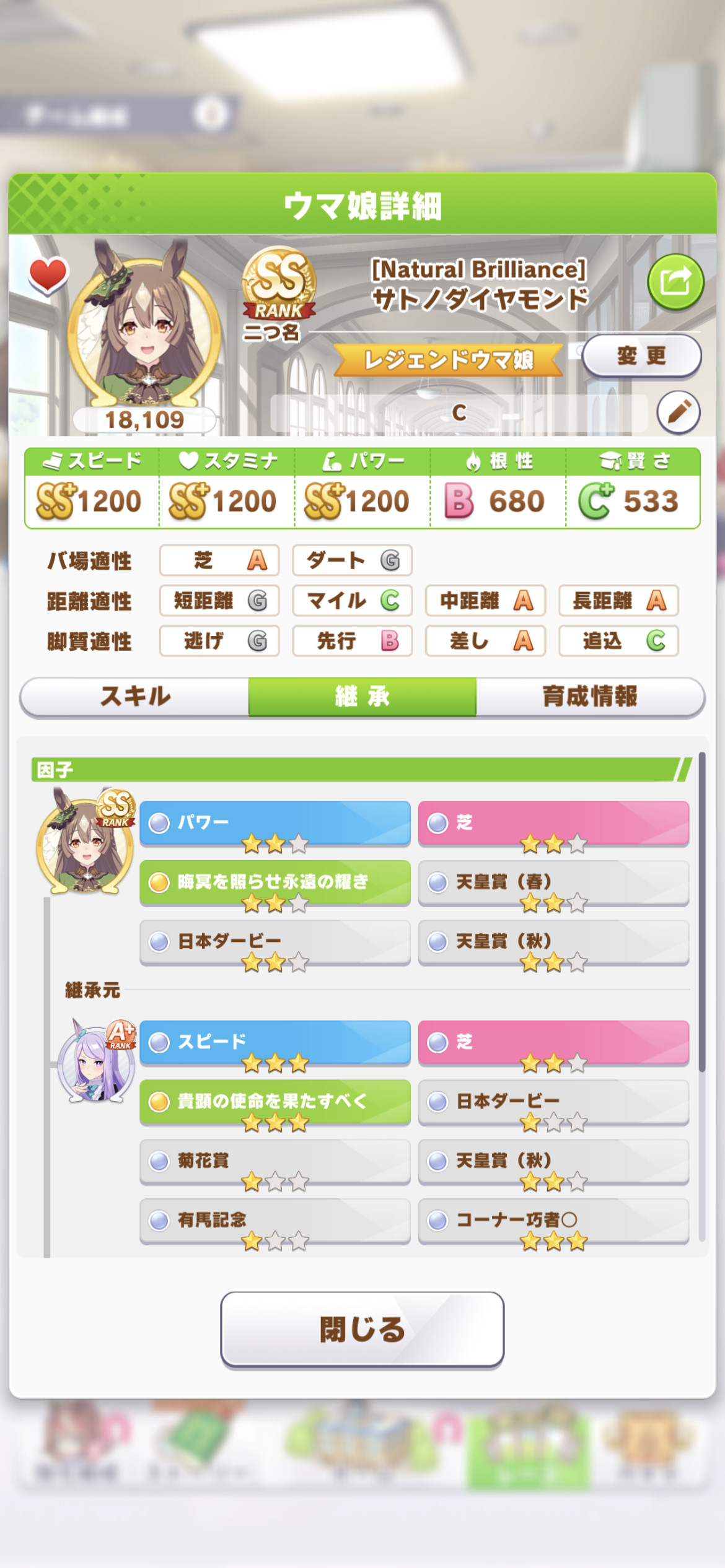
Task: Tap the 菊花賞 factor chip
Action: pos(275,1161)
